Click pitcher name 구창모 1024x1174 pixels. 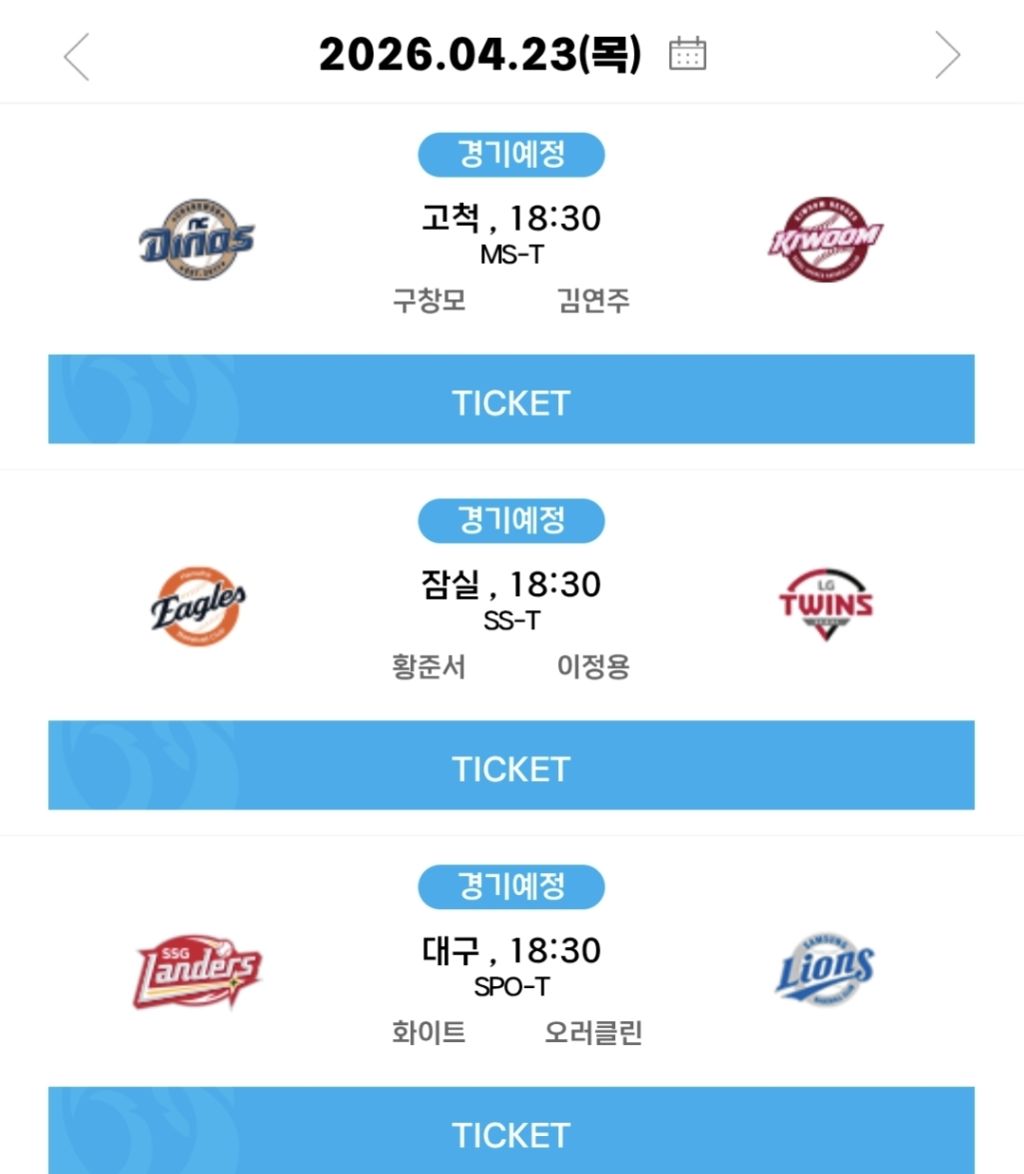430,301
